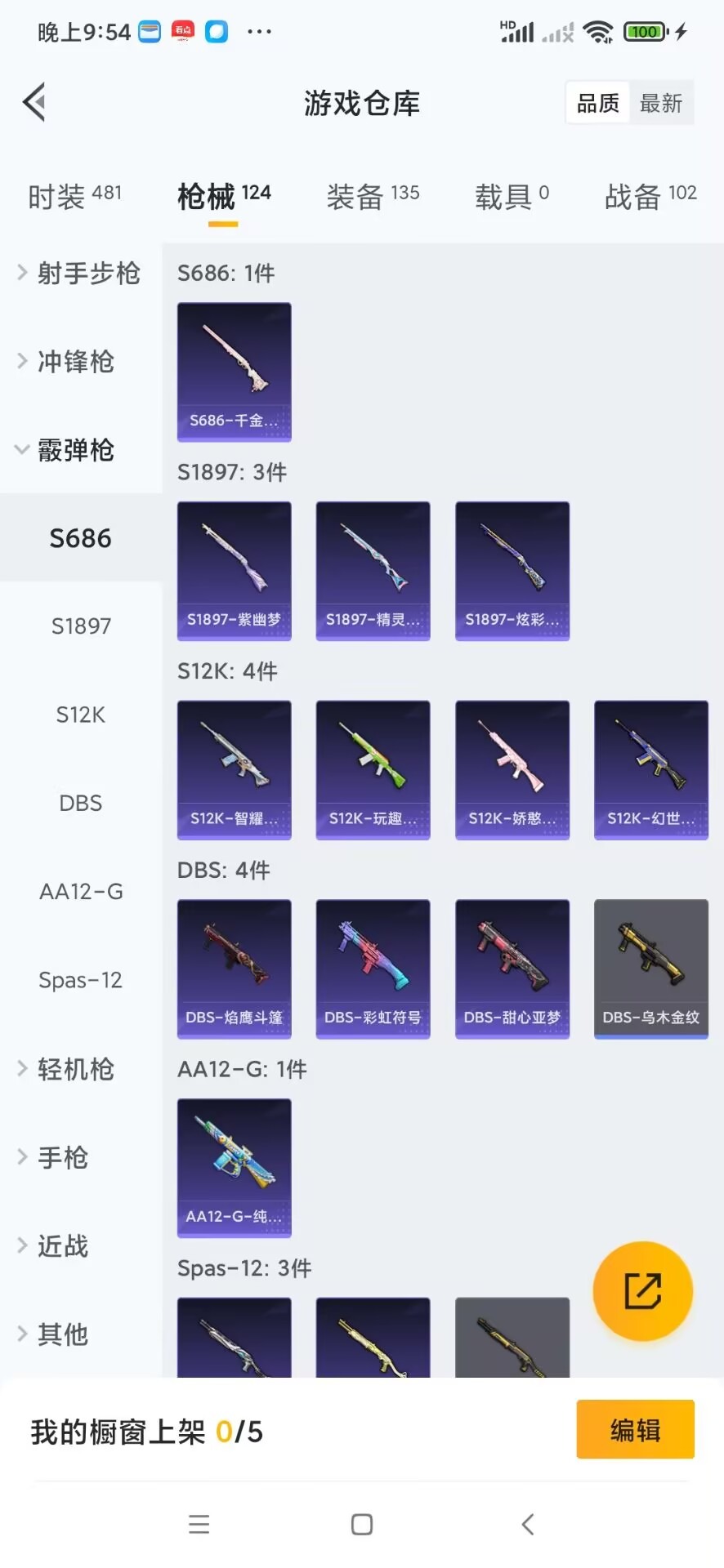
Task: Select DBS in the sidebar
Action: pyautogui.click(x=81, y=803)
